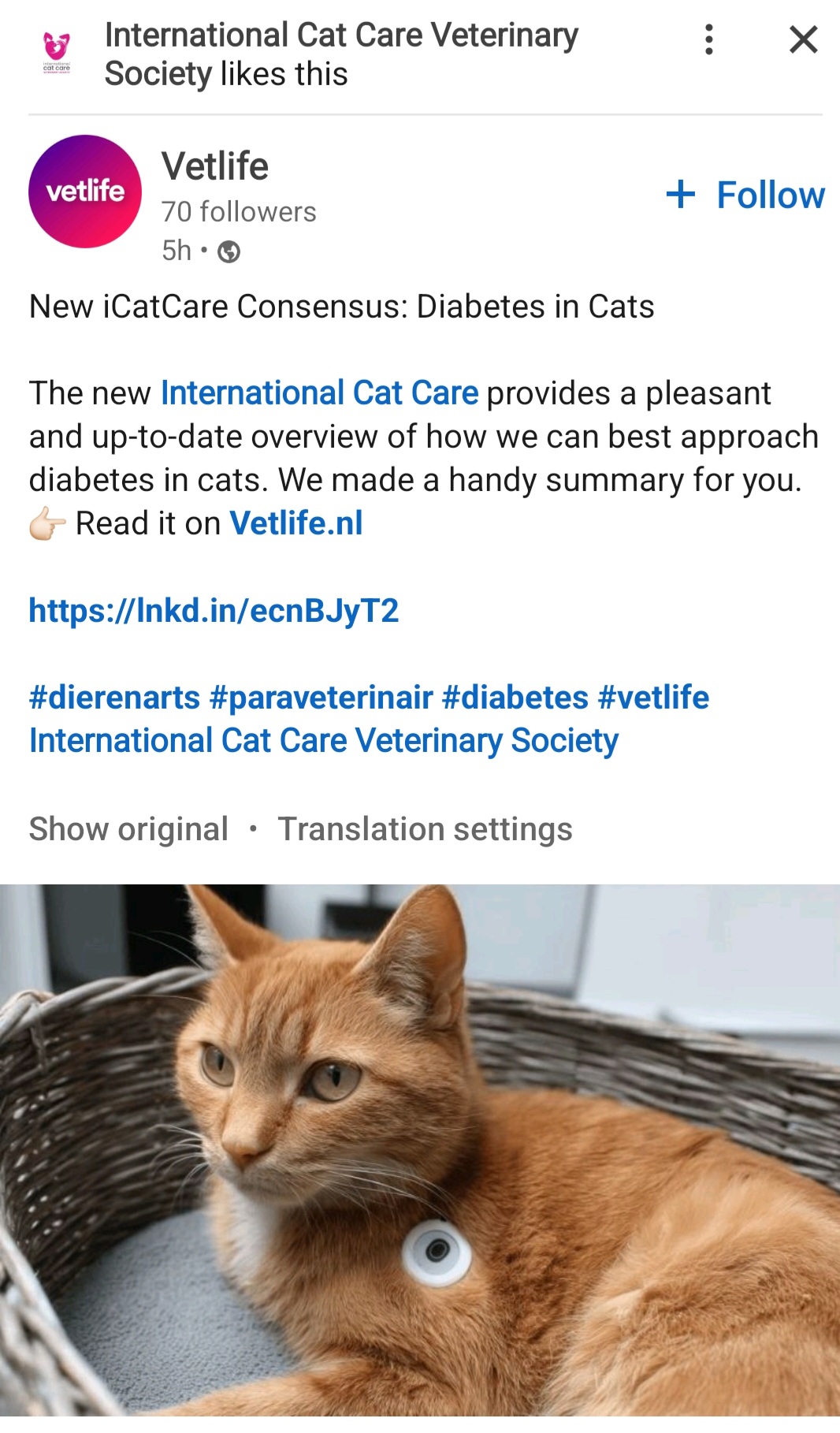This screenshot has height=1433, width=840.
Task: Click the globe visibility icon beside 5h
Action: click(229, 251)
